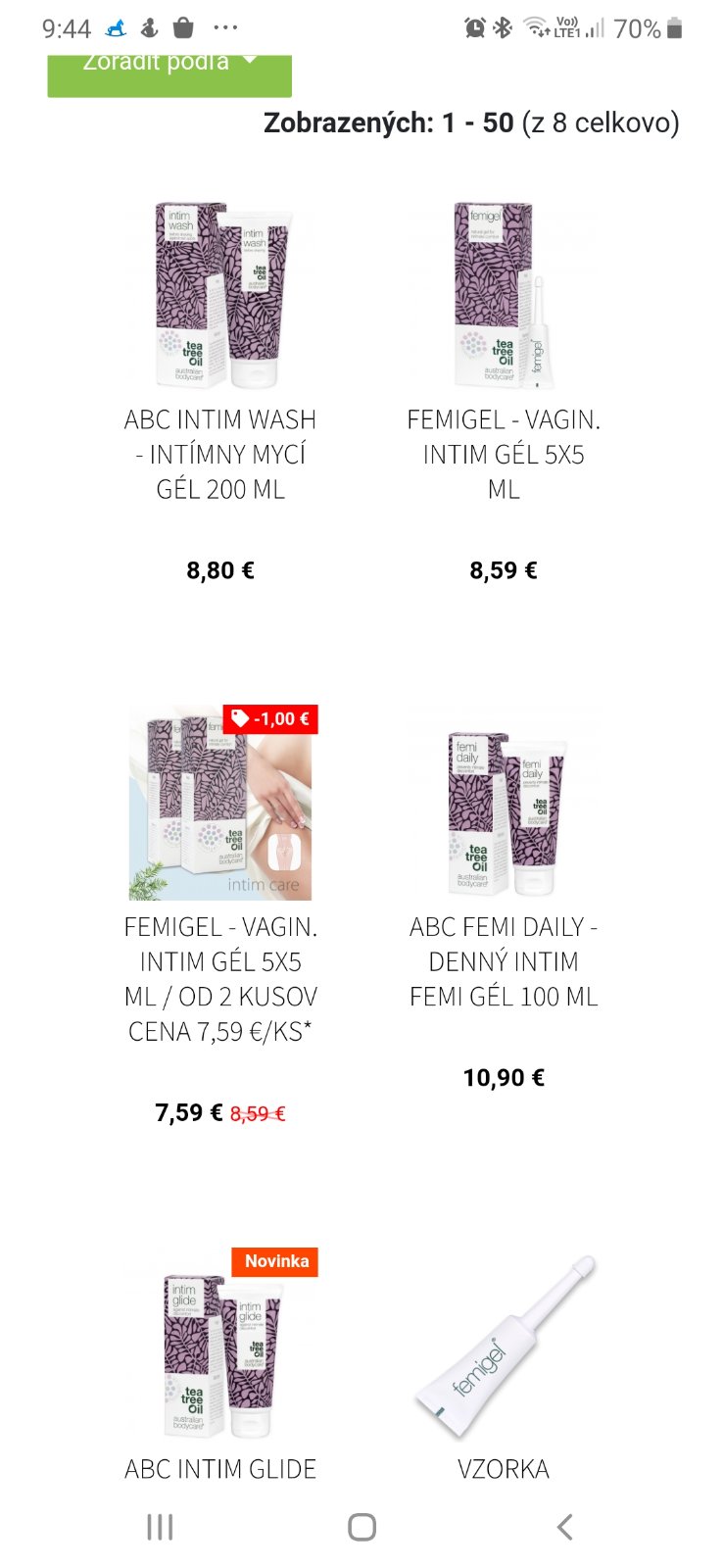Go back using system back button

click(564, 1526)
